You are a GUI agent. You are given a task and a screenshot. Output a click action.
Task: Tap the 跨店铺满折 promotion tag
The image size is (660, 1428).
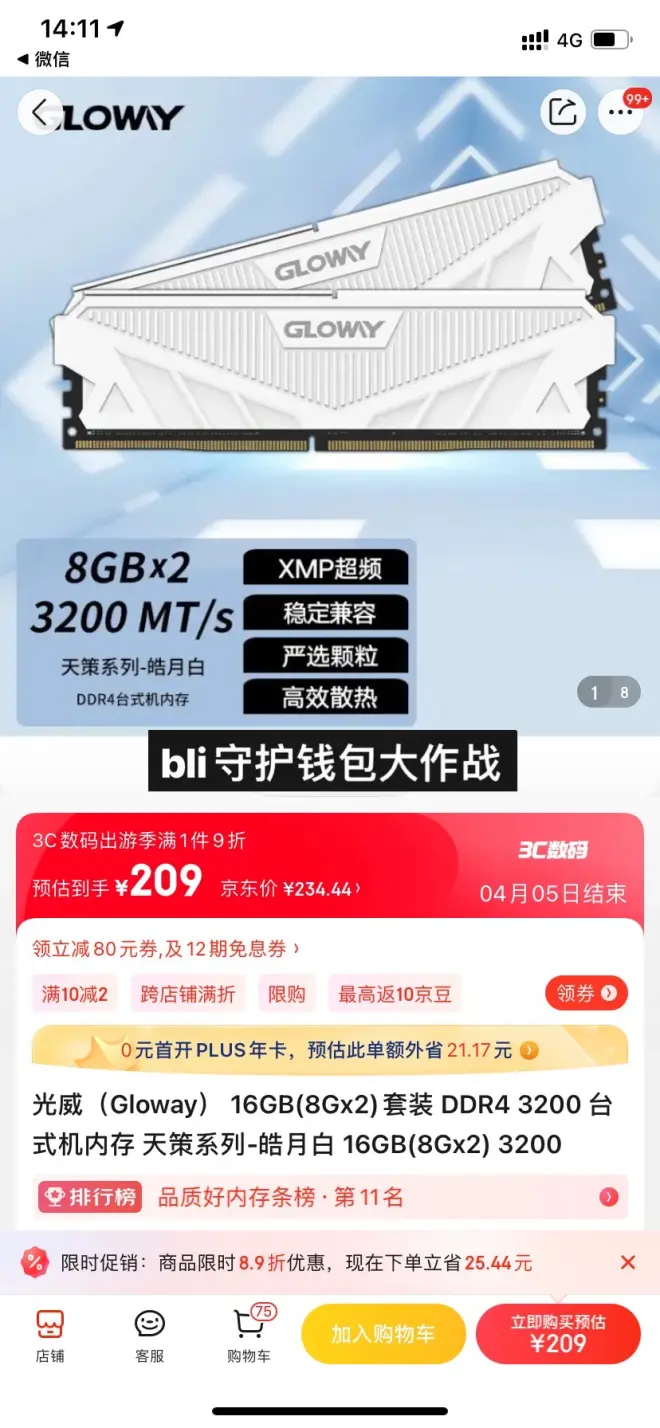pos(188,994)
